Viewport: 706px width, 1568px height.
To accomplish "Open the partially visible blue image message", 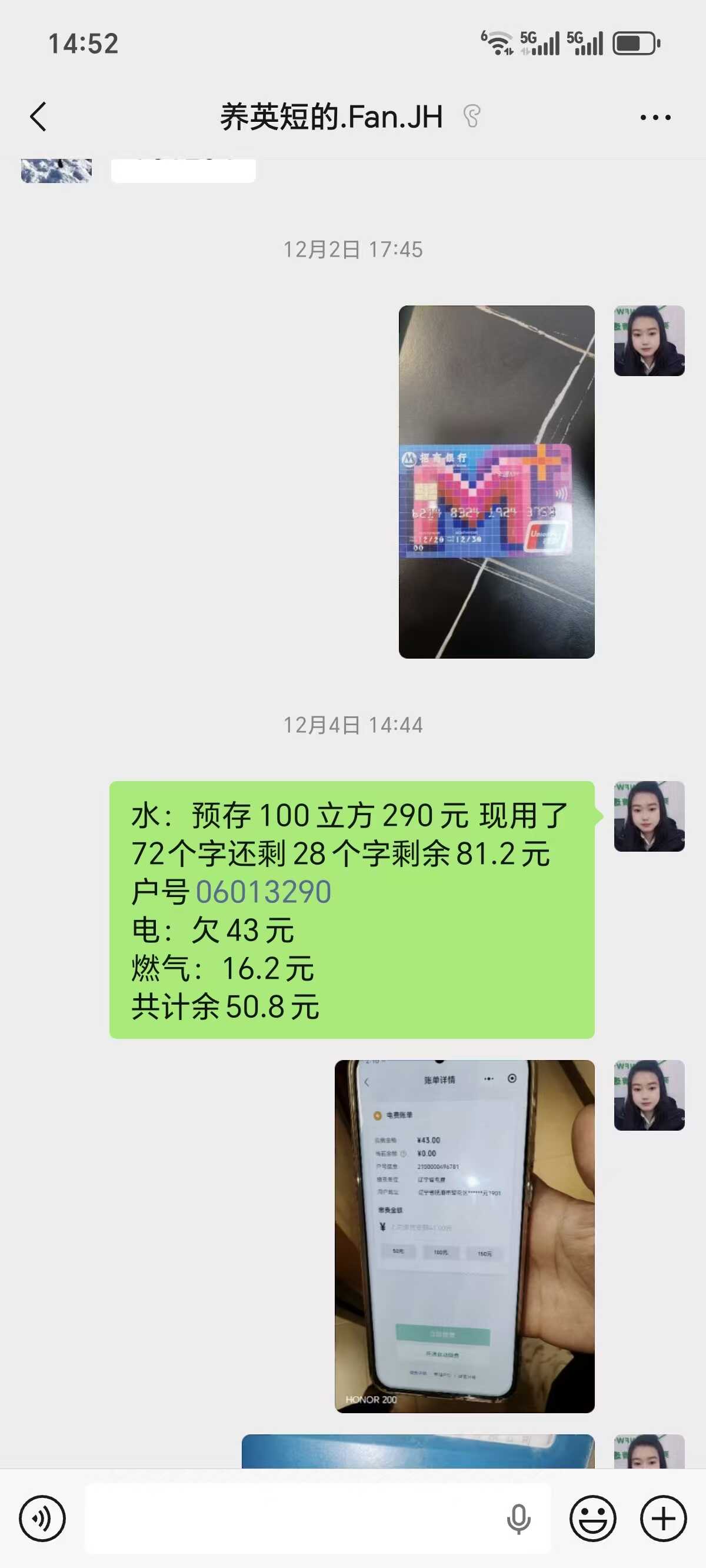I will point(418,1451).
